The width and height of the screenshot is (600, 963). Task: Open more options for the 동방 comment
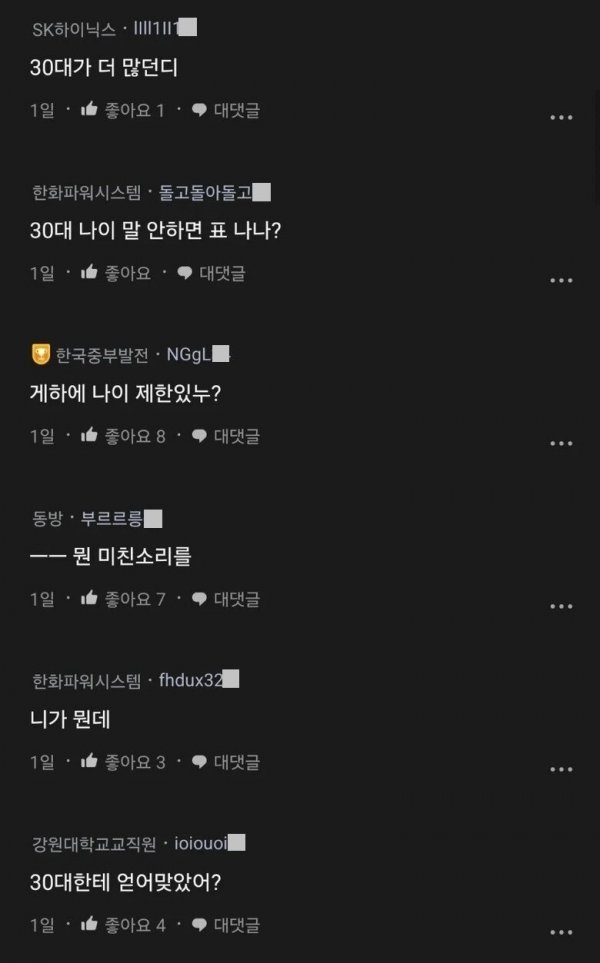tap(562, 607)
